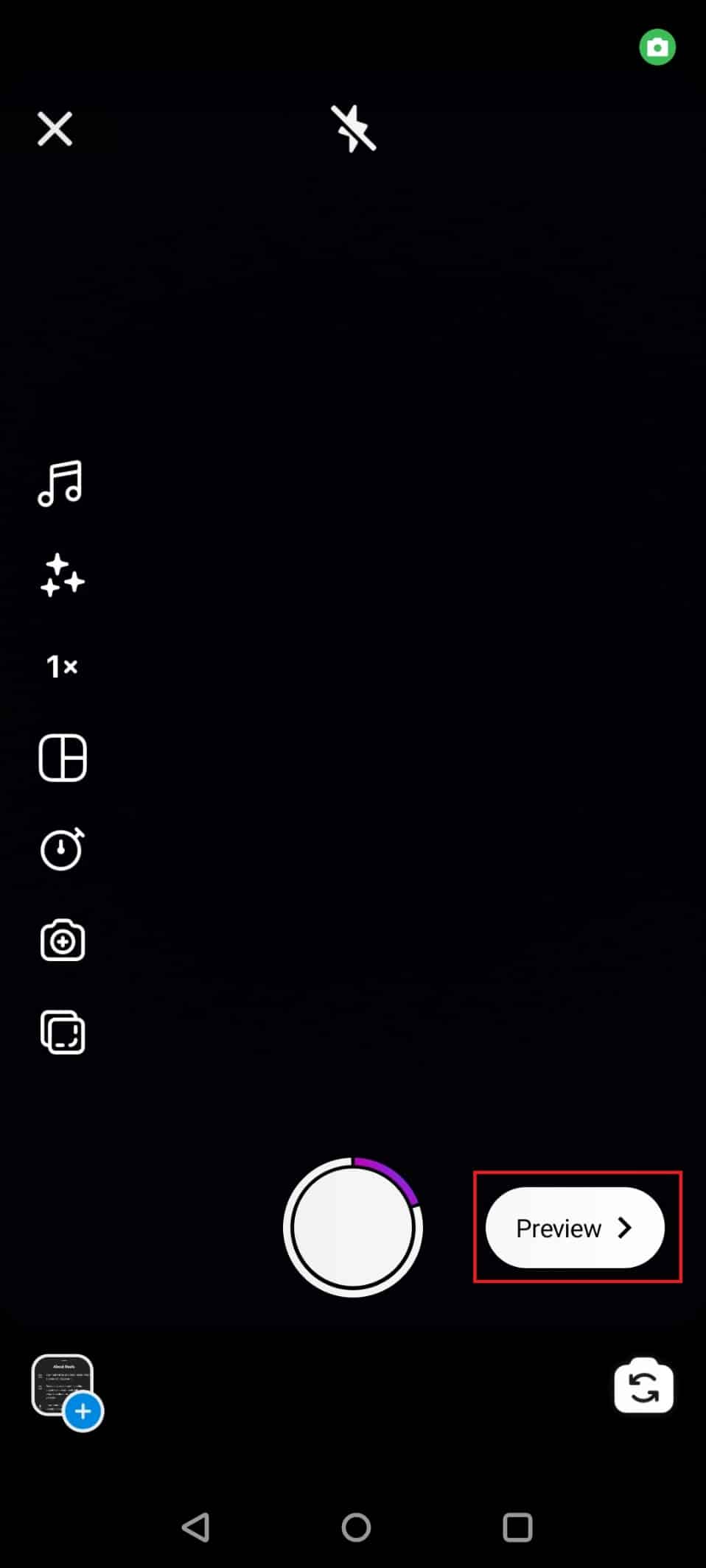
Task: Add music to the reel
Action: (x=60, y=484)
